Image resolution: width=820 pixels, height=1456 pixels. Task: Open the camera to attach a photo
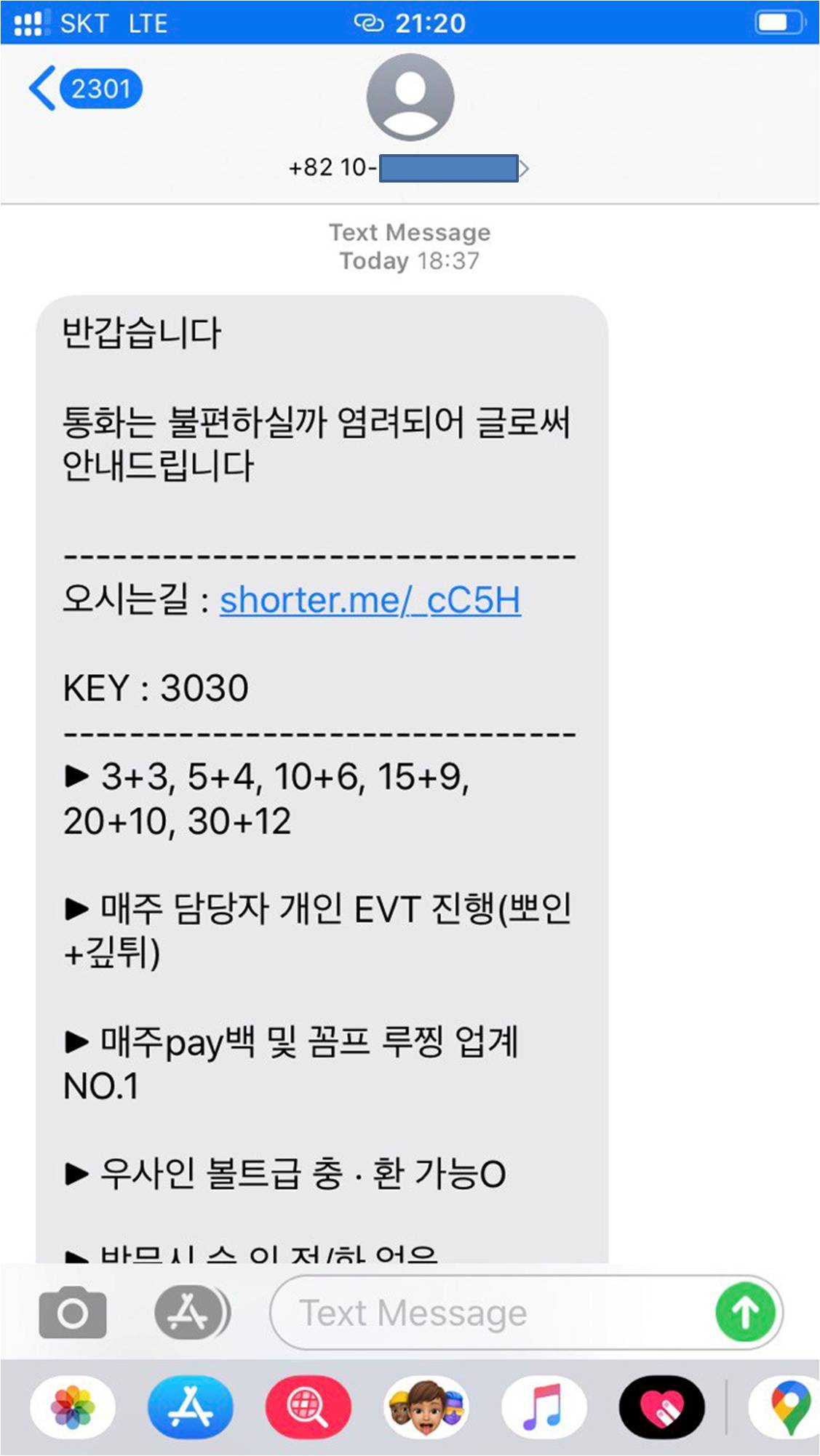73,1313
